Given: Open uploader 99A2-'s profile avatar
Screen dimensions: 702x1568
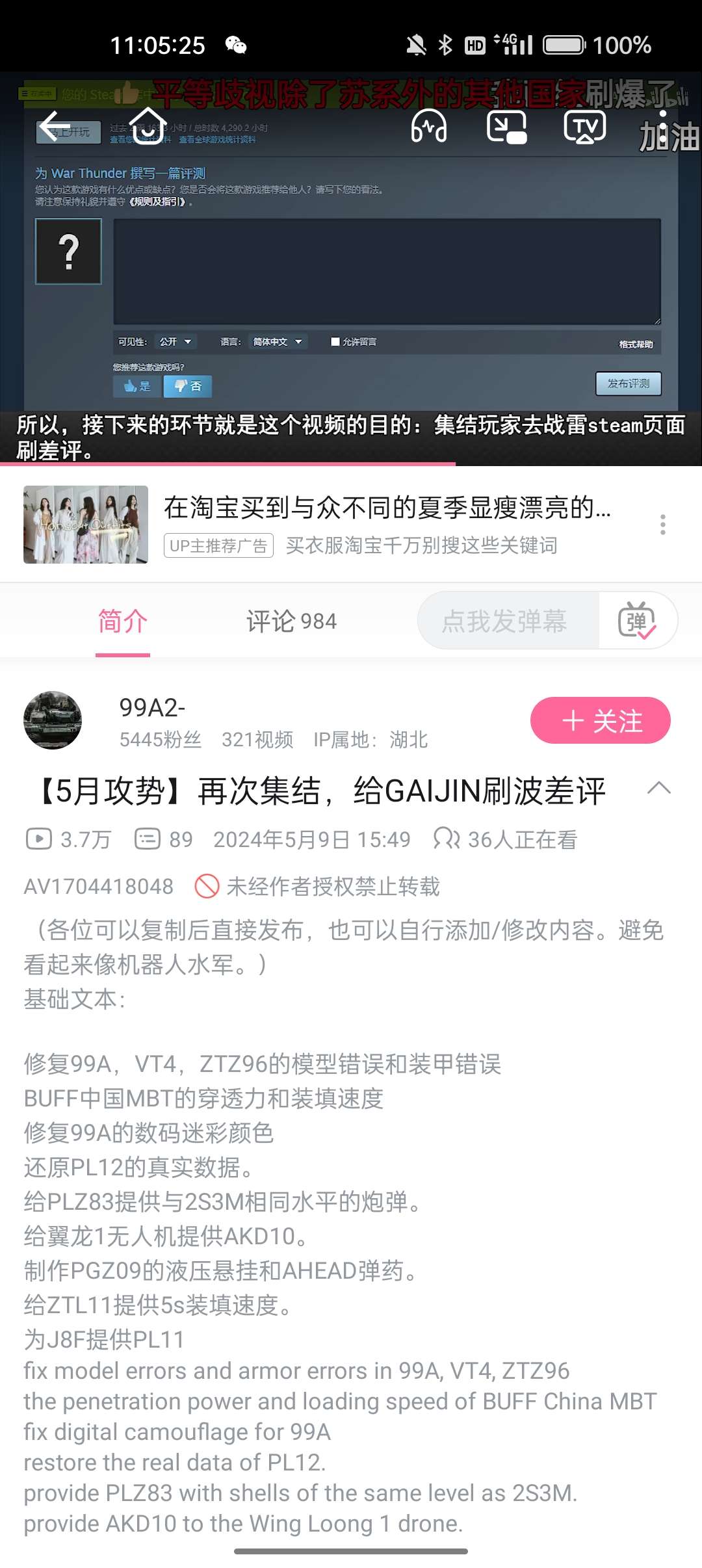Looking at the screenshot, I should pyautogui.click(x=53, y=720).
